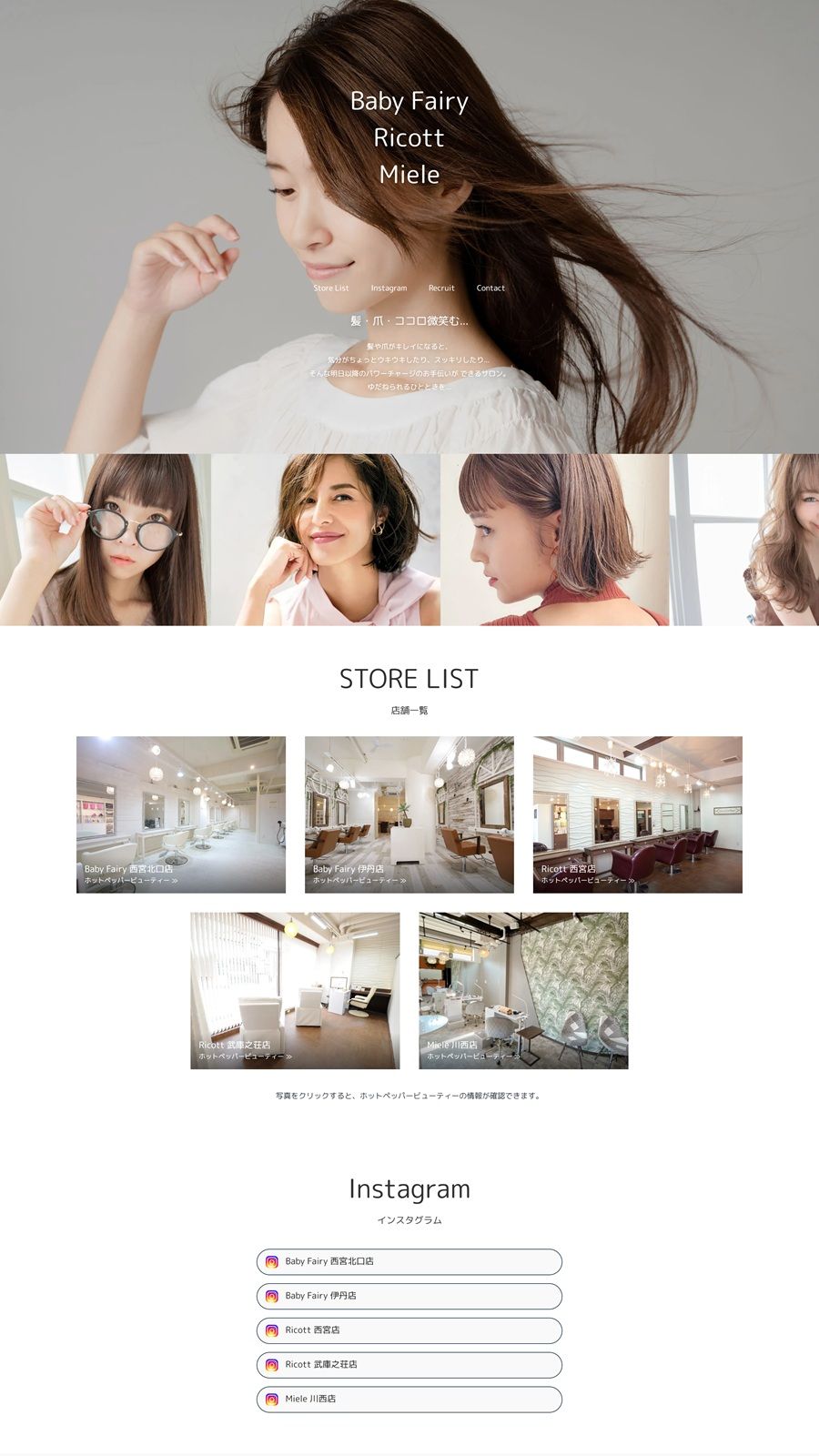Open the Recruit page link
Screen dimensions: 819x1456
[441, 288]
